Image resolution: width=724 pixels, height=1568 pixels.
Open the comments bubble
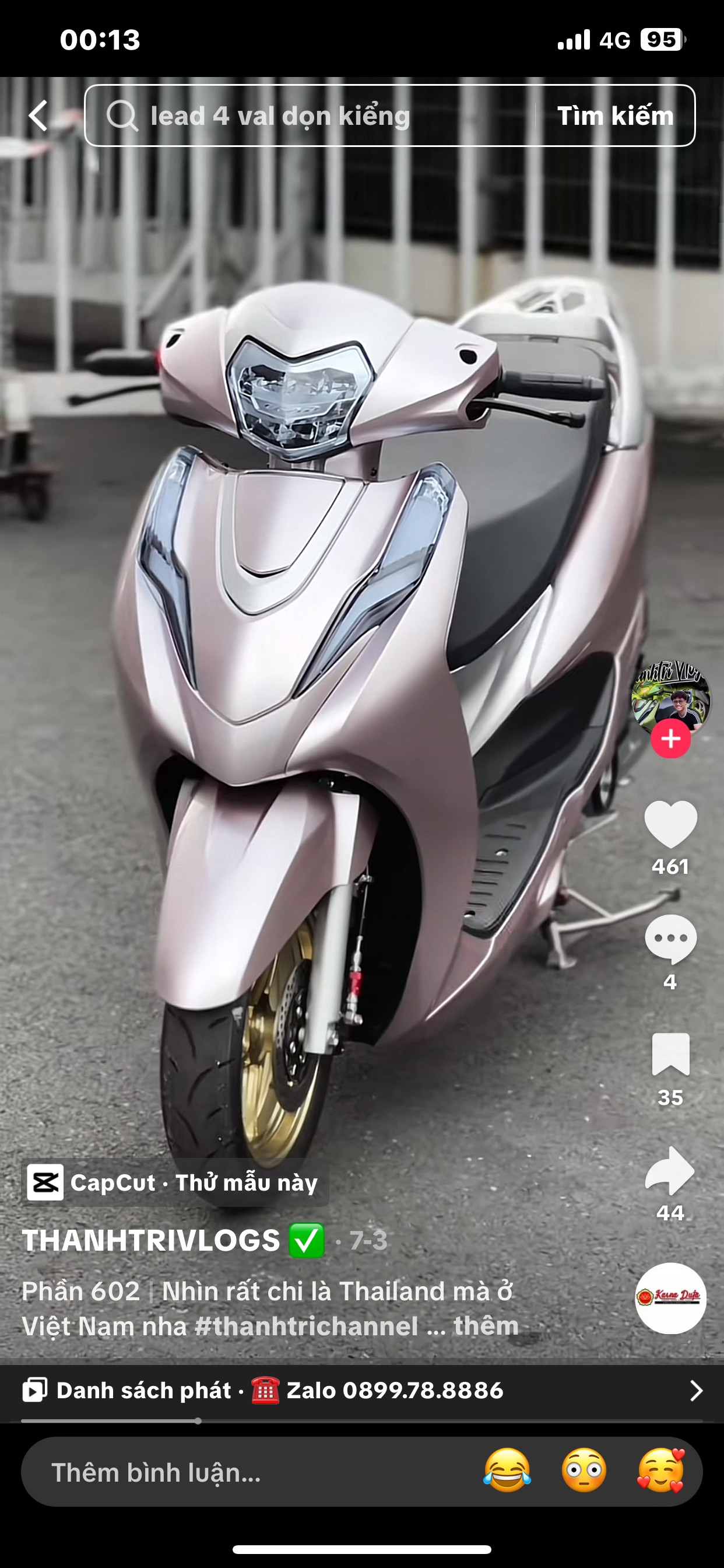tap(670, 939)
